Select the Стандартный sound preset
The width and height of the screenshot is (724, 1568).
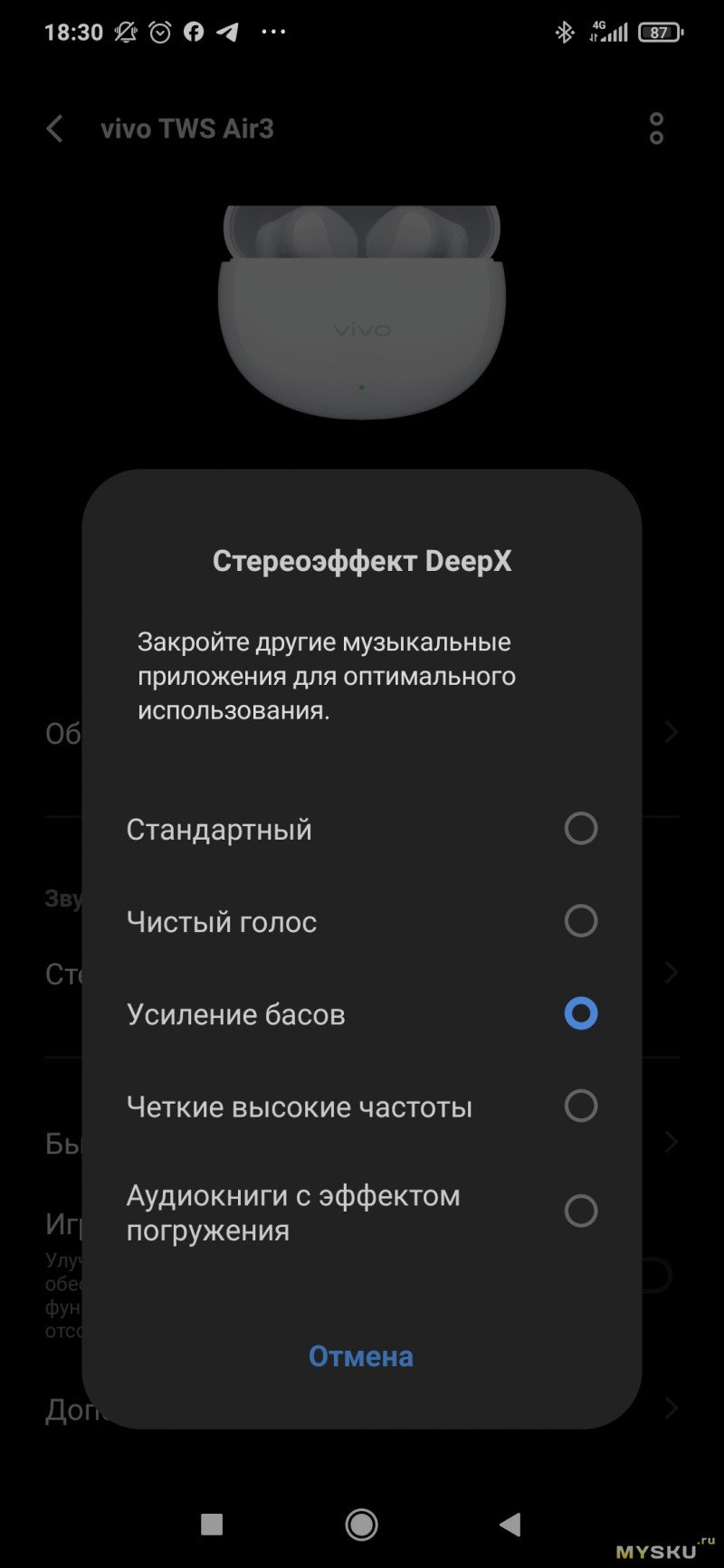(x=580, y=829)
